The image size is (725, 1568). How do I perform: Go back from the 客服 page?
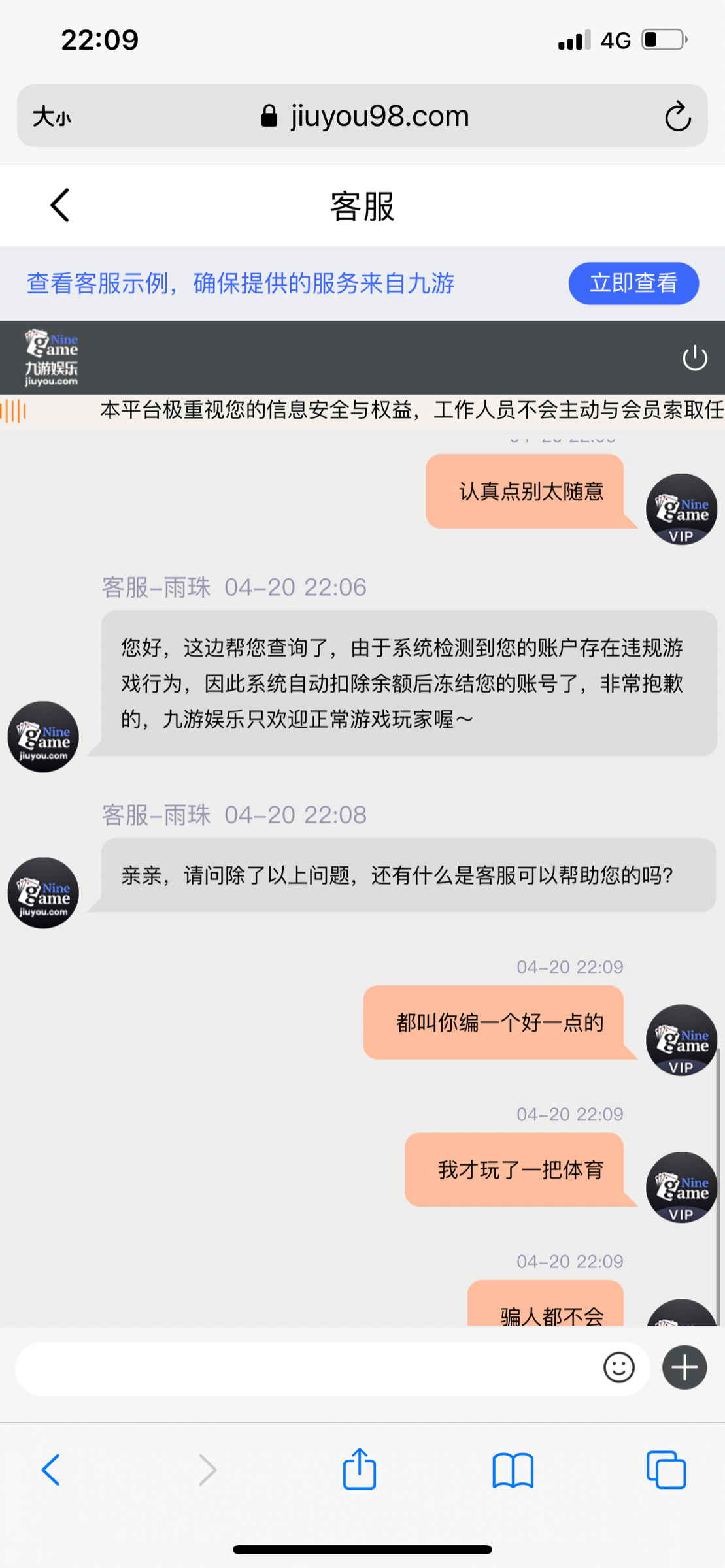tap(60, 206)
